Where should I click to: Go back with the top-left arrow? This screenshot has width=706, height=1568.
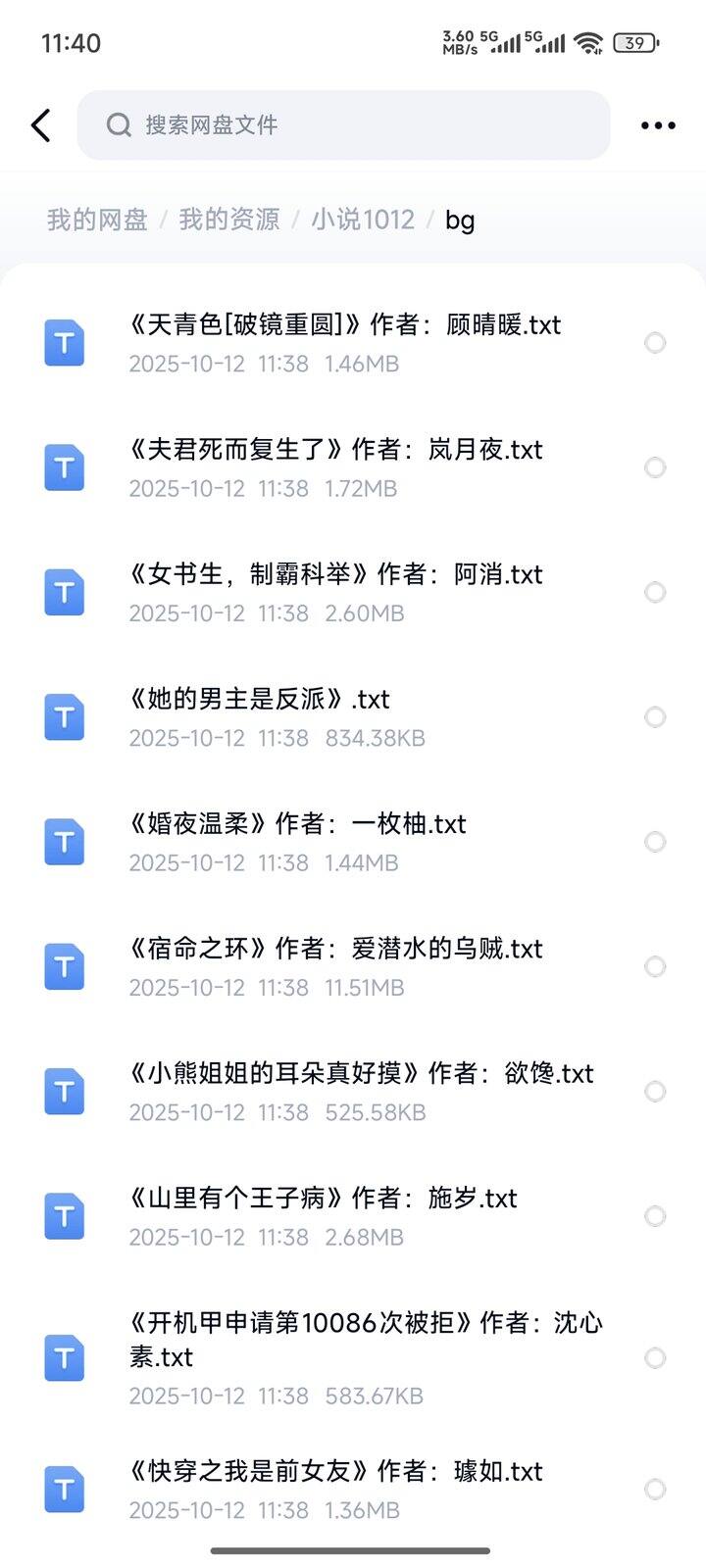(x=41, y=125)
